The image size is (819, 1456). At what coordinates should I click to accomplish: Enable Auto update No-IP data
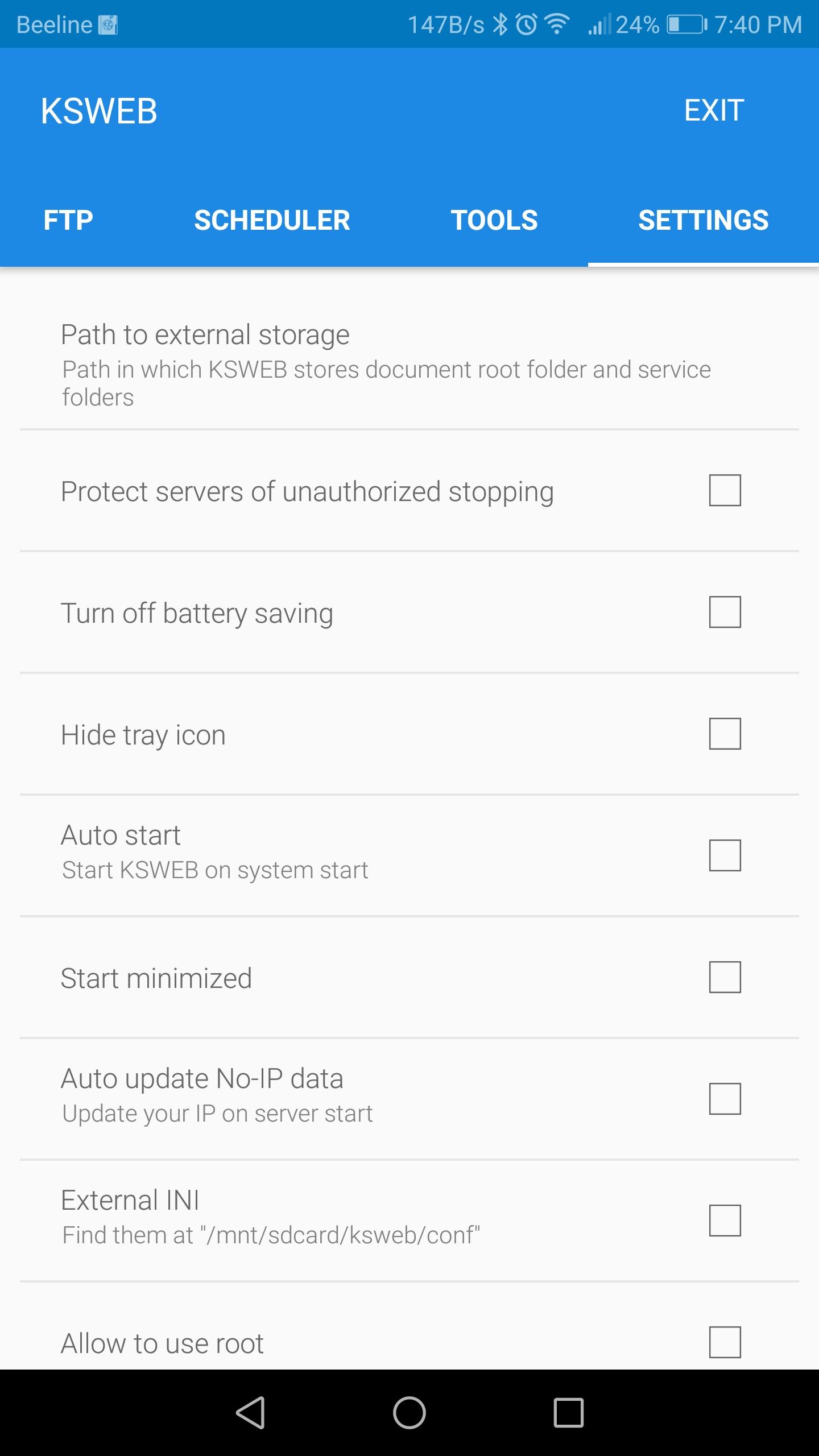725,1099
